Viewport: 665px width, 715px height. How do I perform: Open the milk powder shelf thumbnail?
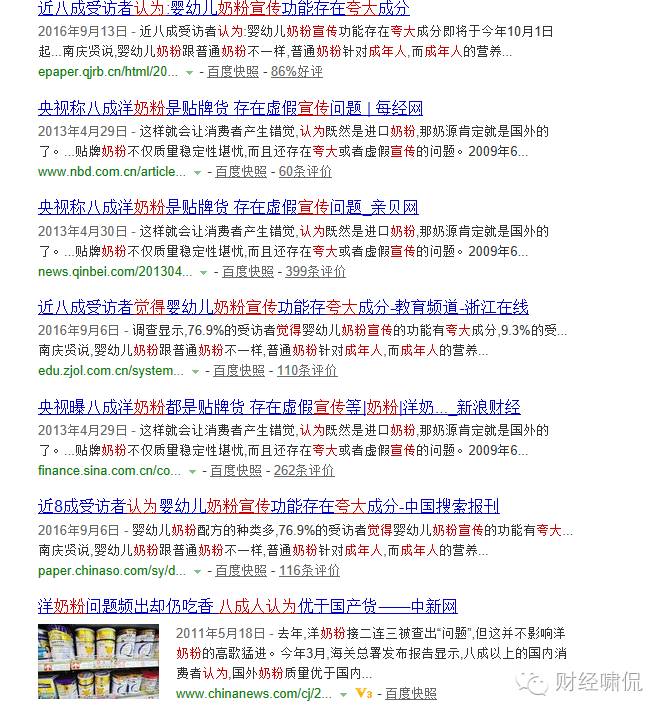[x=98, y=662]
